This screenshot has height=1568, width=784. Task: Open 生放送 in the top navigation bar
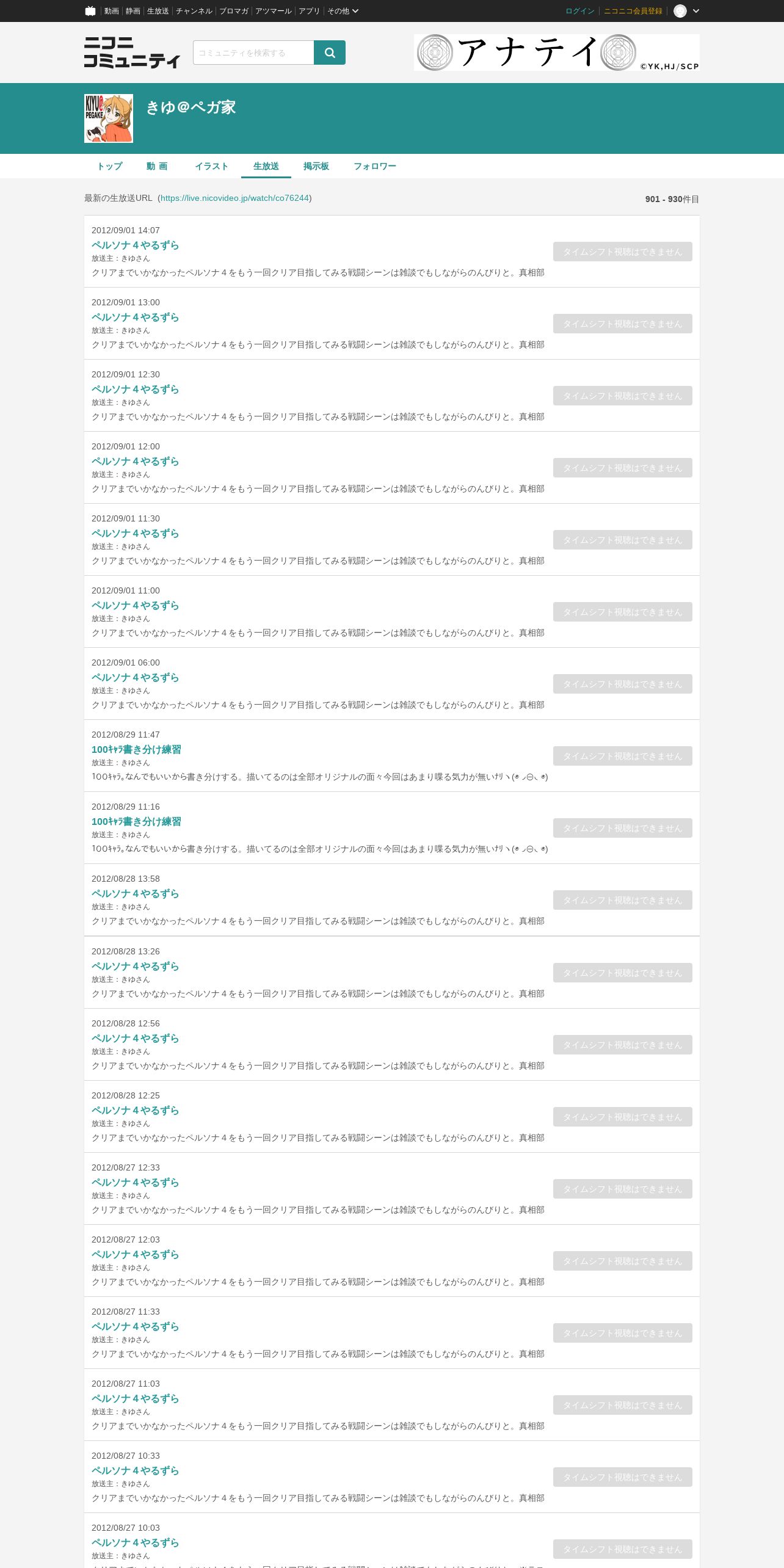[x=158, y=11]
